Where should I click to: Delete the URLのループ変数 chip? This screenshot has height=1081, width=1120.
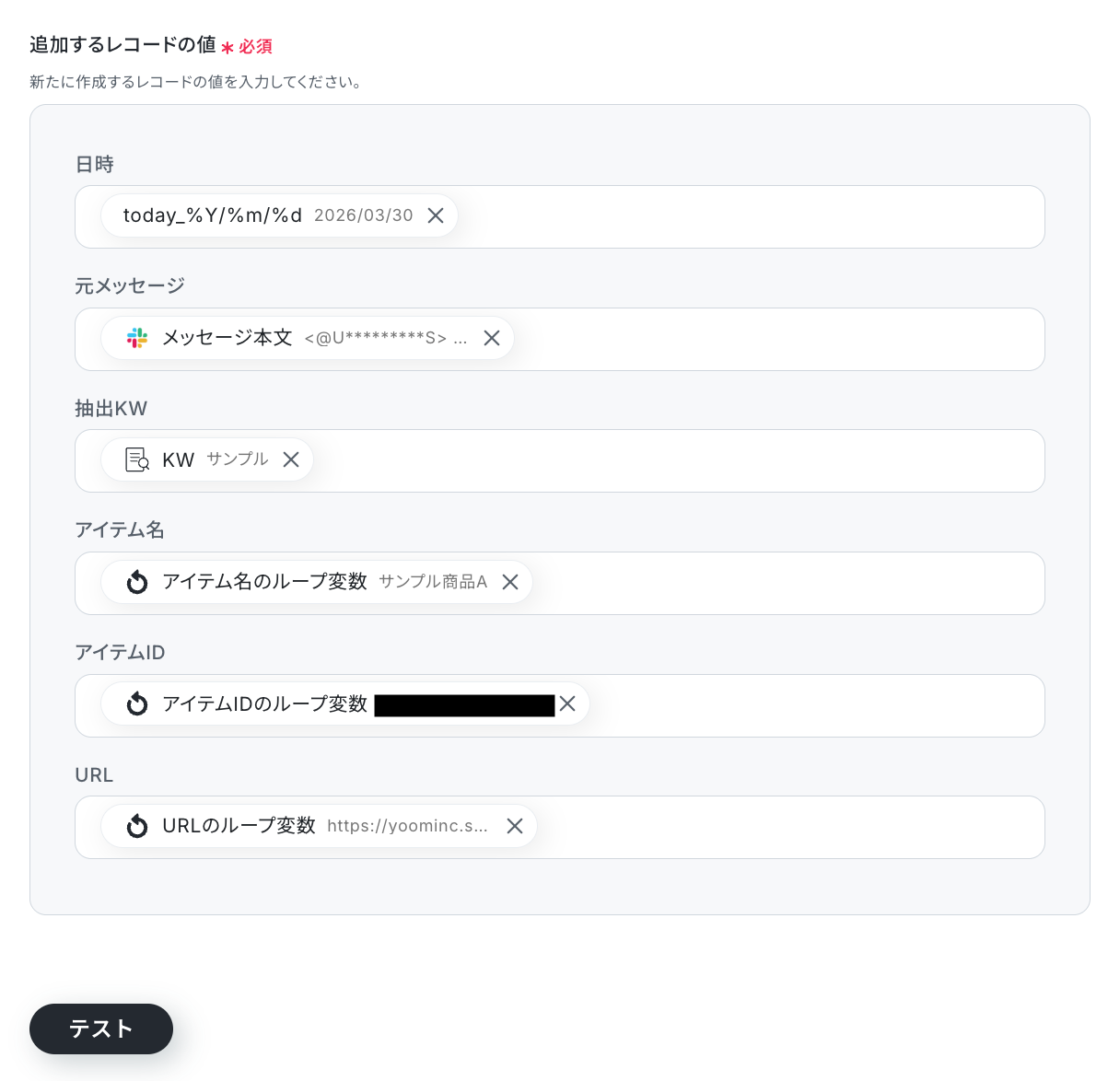coord(515,826)
